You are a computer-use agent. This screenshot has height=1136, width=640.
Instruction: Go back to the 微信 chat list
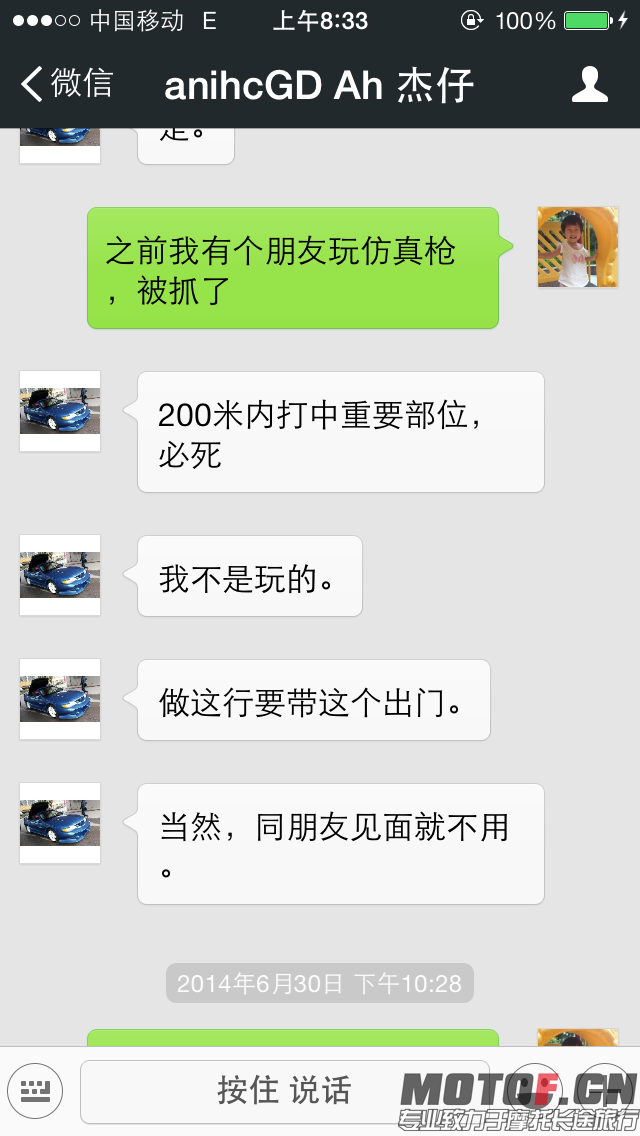68,84
